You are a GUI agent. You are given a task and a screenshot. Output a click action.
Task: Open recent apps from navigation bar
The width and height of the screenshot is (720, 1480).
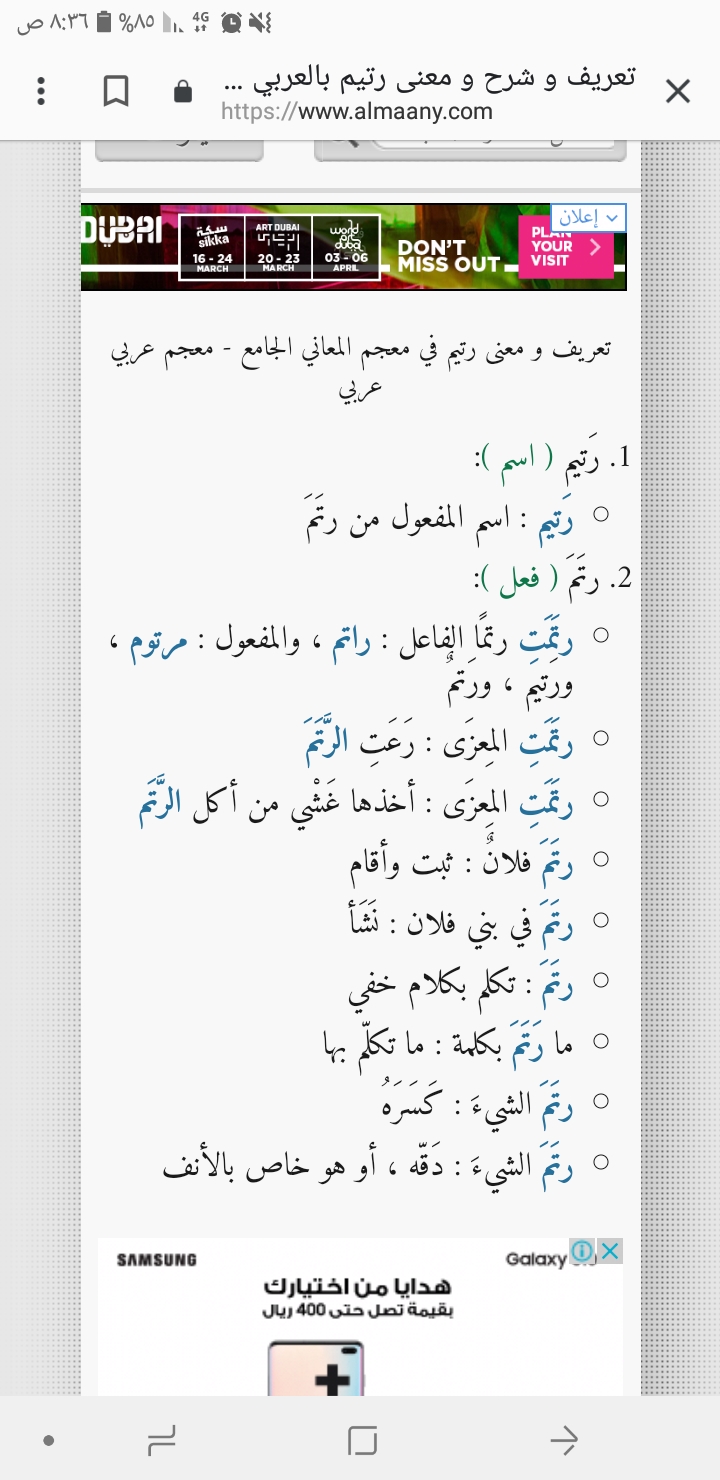(x=162, y=1441)
